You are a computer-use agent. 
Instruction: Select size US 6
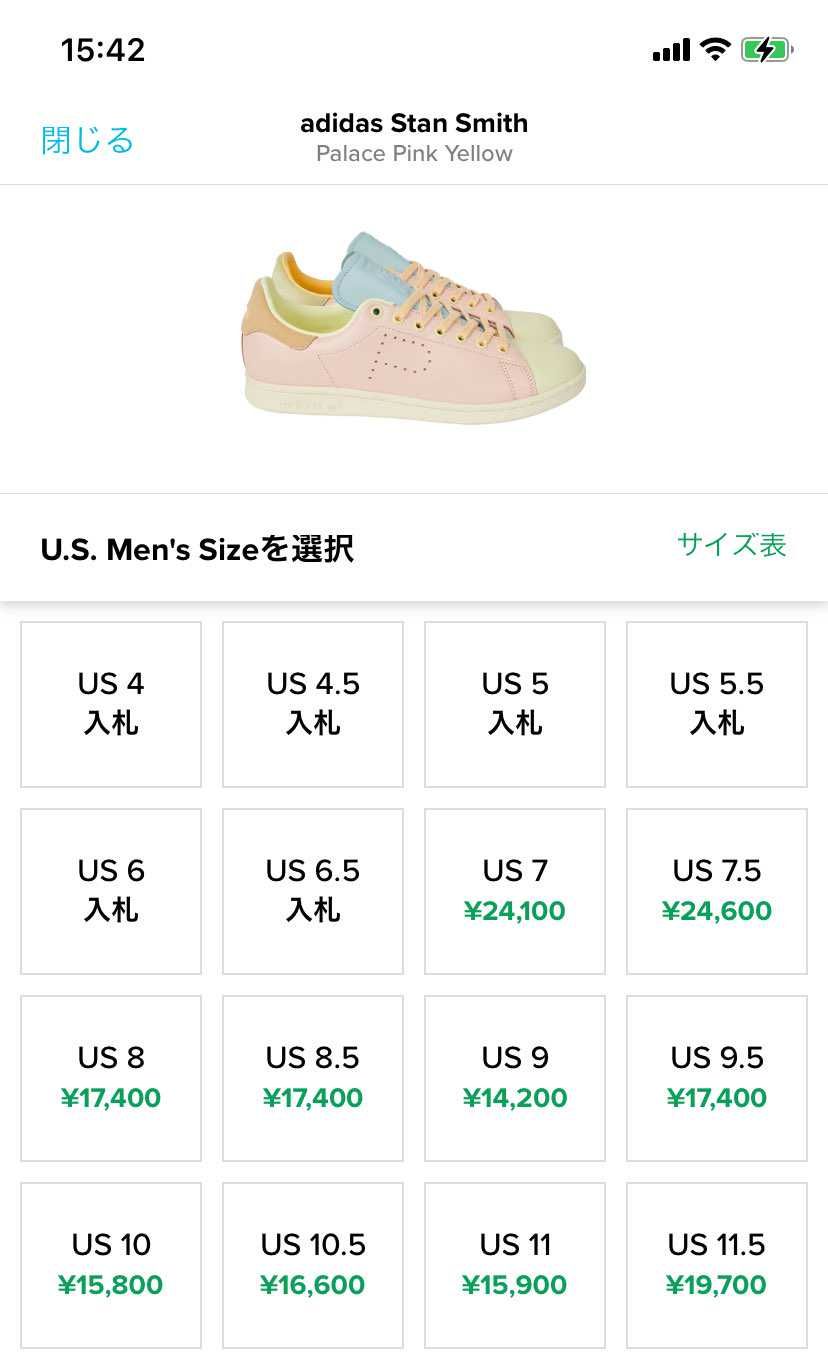pyautogui.click(x=110, y=890)
